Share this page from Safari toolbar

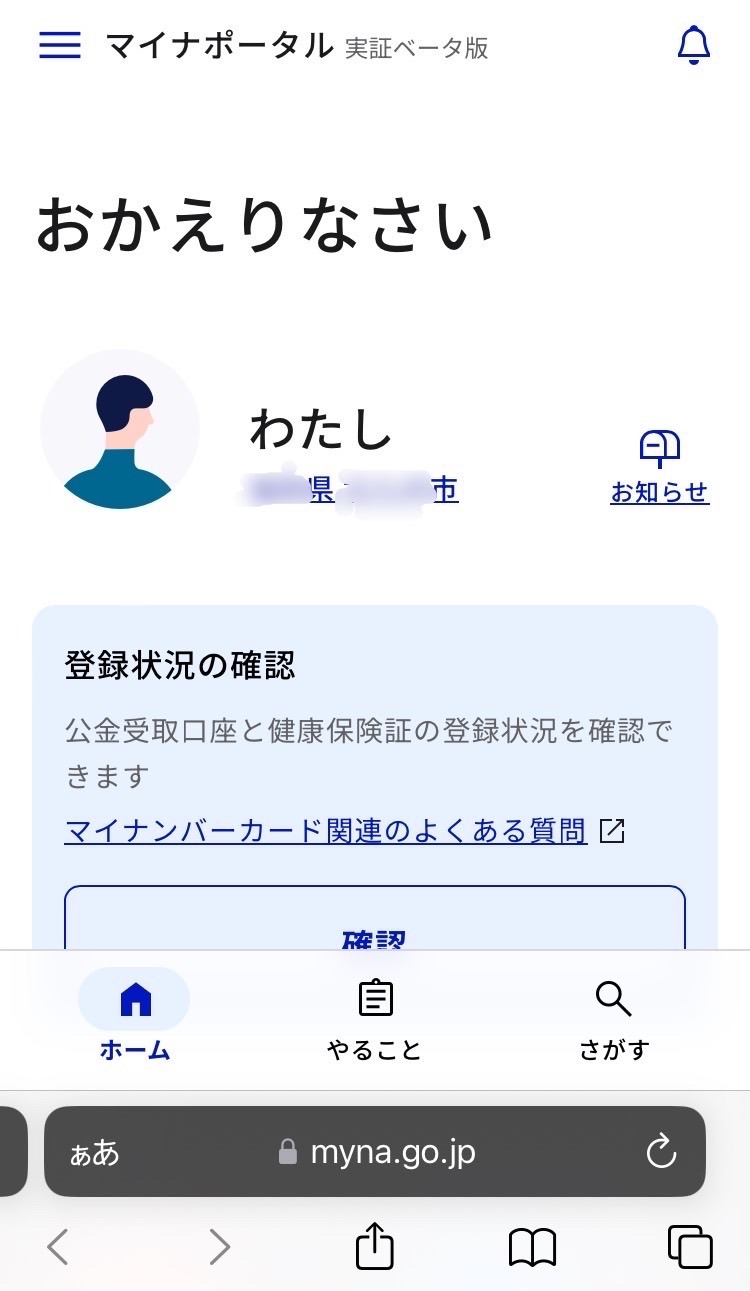click(x=375, y=1247)
